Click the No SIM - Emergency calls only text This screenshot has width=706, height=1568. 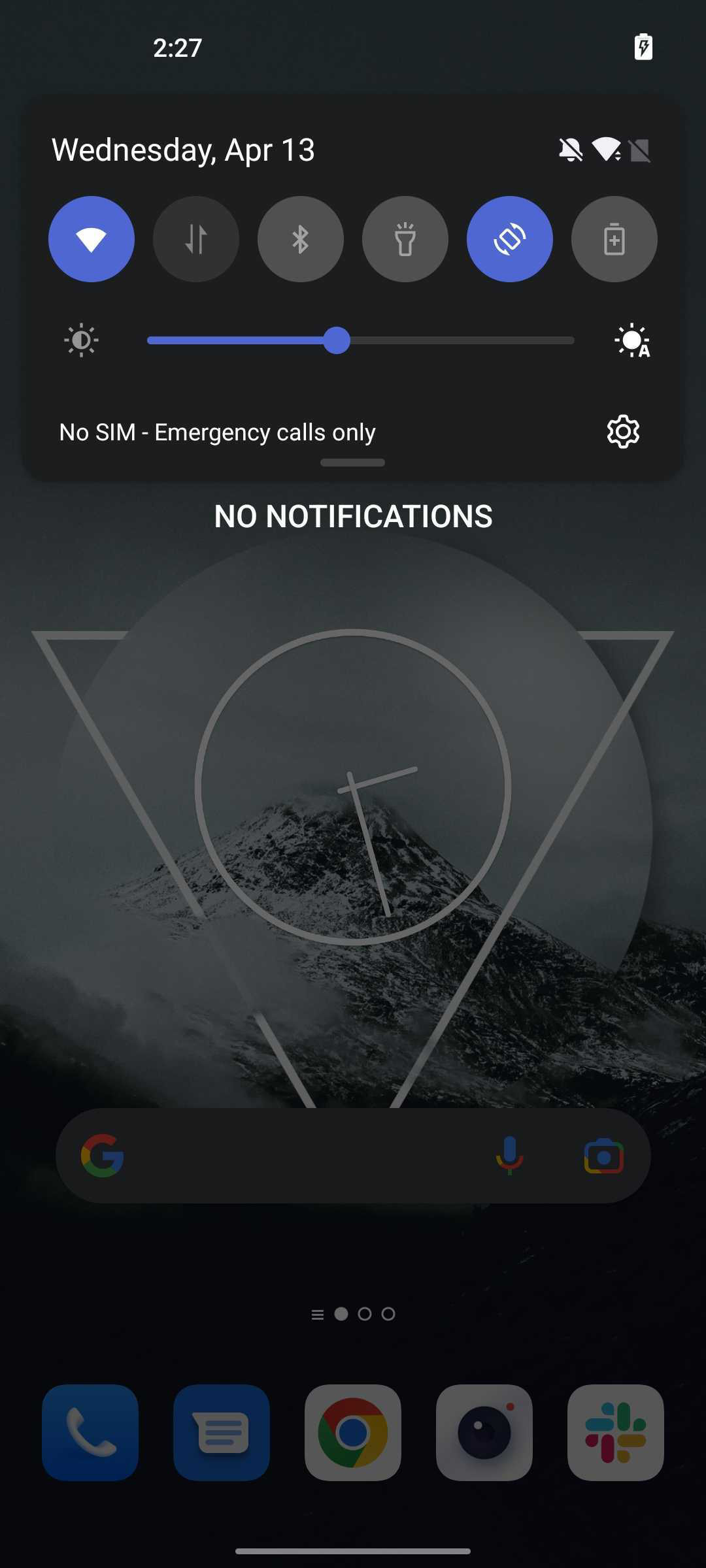click(x=218, y=431)
